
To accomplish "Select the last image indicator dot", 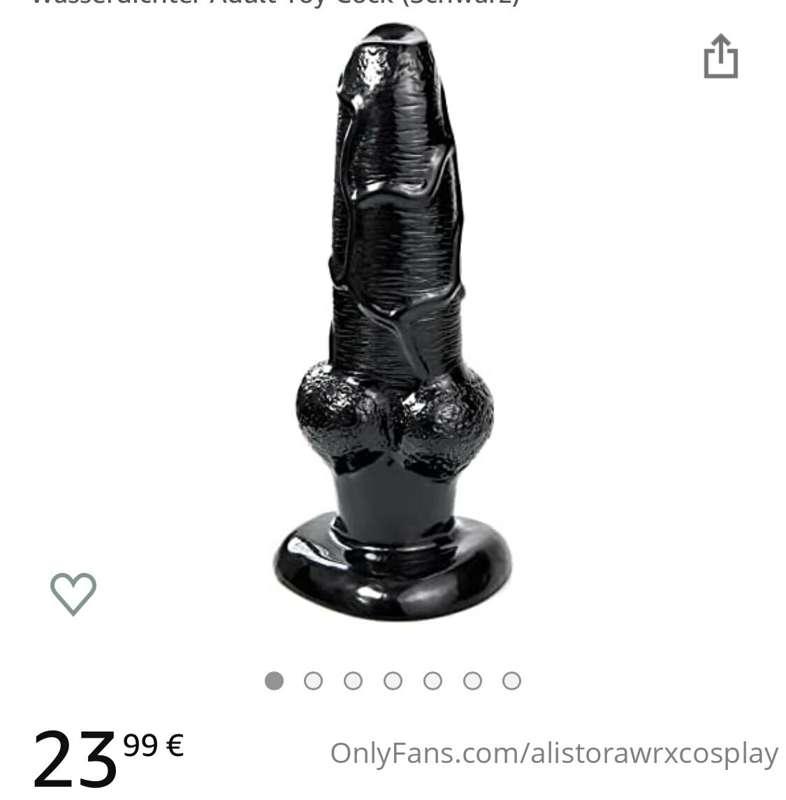I will pos(512,681).
